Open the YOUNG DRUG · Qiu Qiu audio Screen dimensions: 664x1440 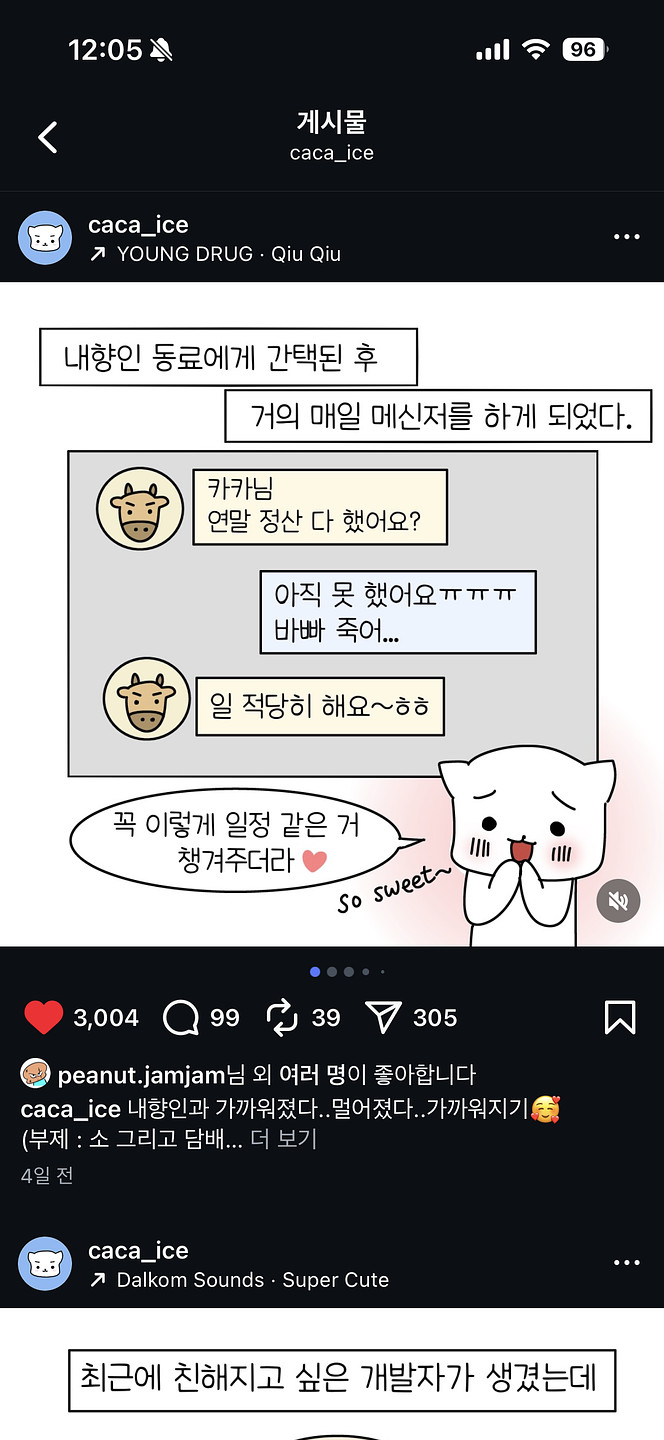point(228,254)
